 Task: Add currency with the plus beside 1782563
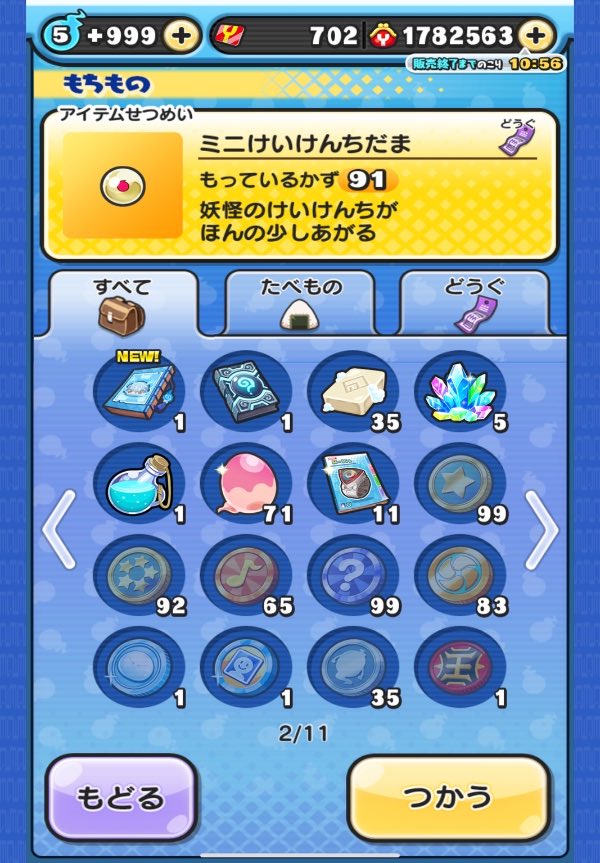(537, 37)
